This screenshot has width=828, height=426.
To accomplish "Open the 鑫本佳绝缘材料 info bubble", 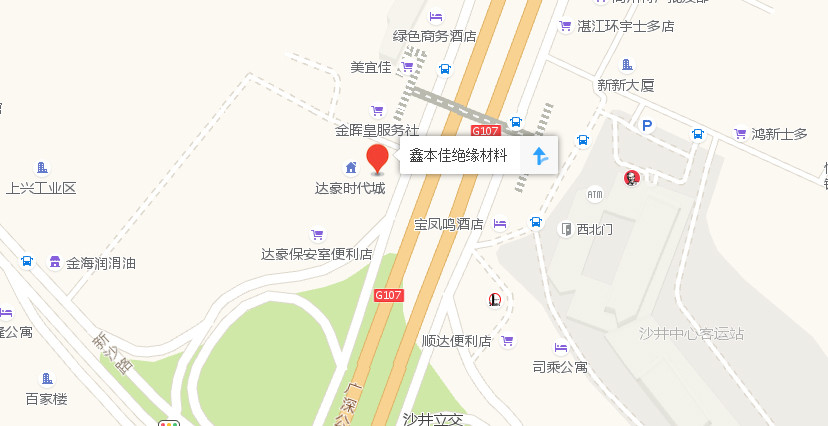I will 460,156.
